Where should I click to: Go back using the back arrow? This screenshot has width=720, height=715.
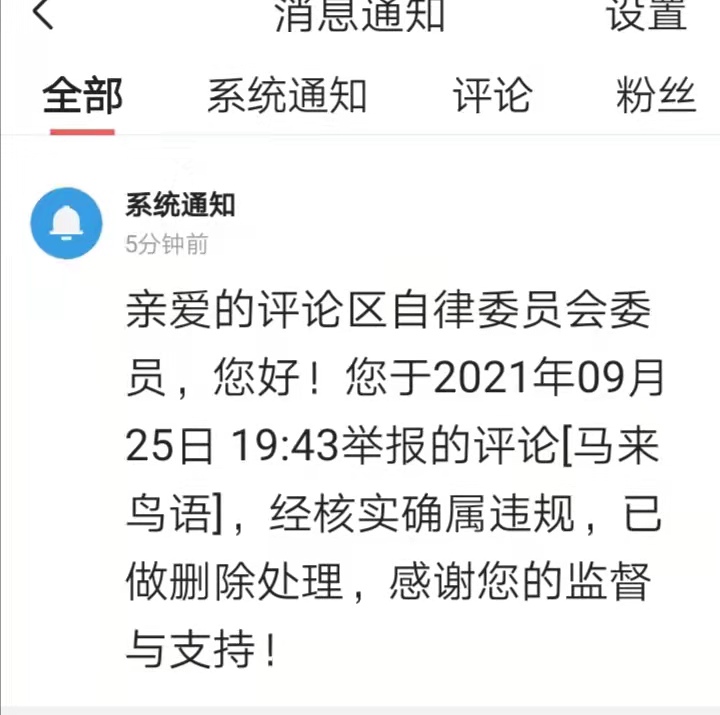[43, 14]
